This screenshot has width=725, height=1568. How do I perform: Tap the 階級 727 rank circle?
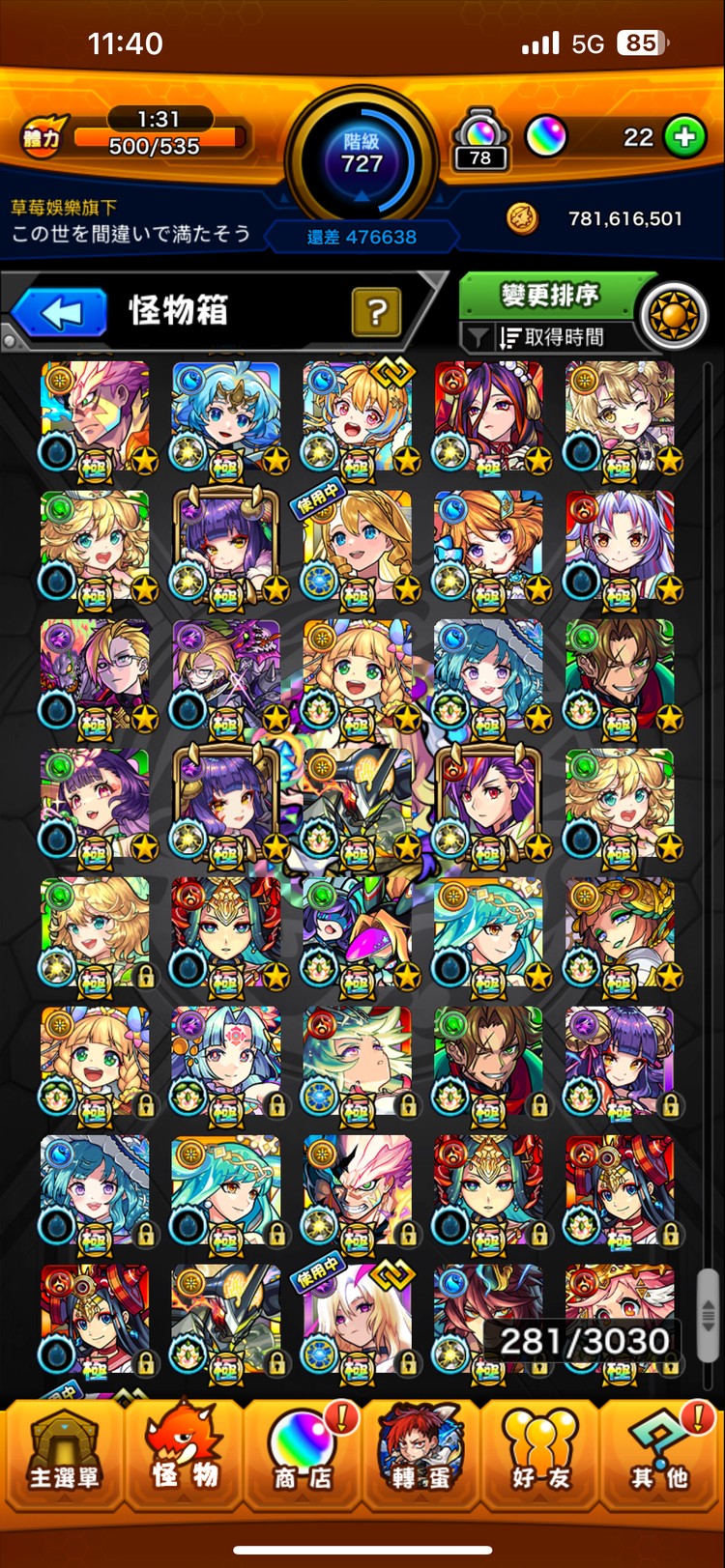coord(362,155)
